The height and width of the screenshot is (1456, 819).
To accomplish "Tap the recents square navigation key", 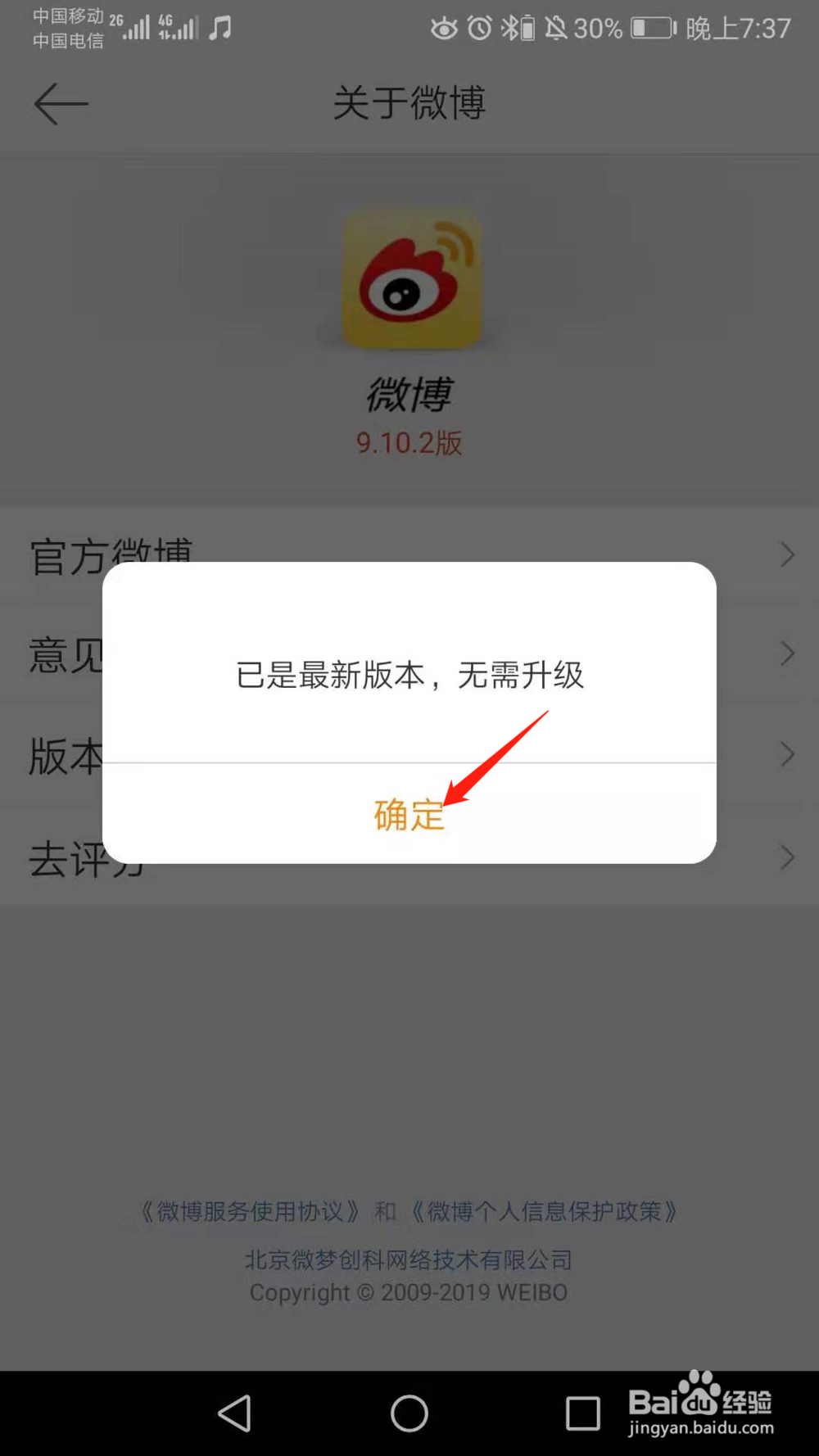I will tap(581, 1413).
